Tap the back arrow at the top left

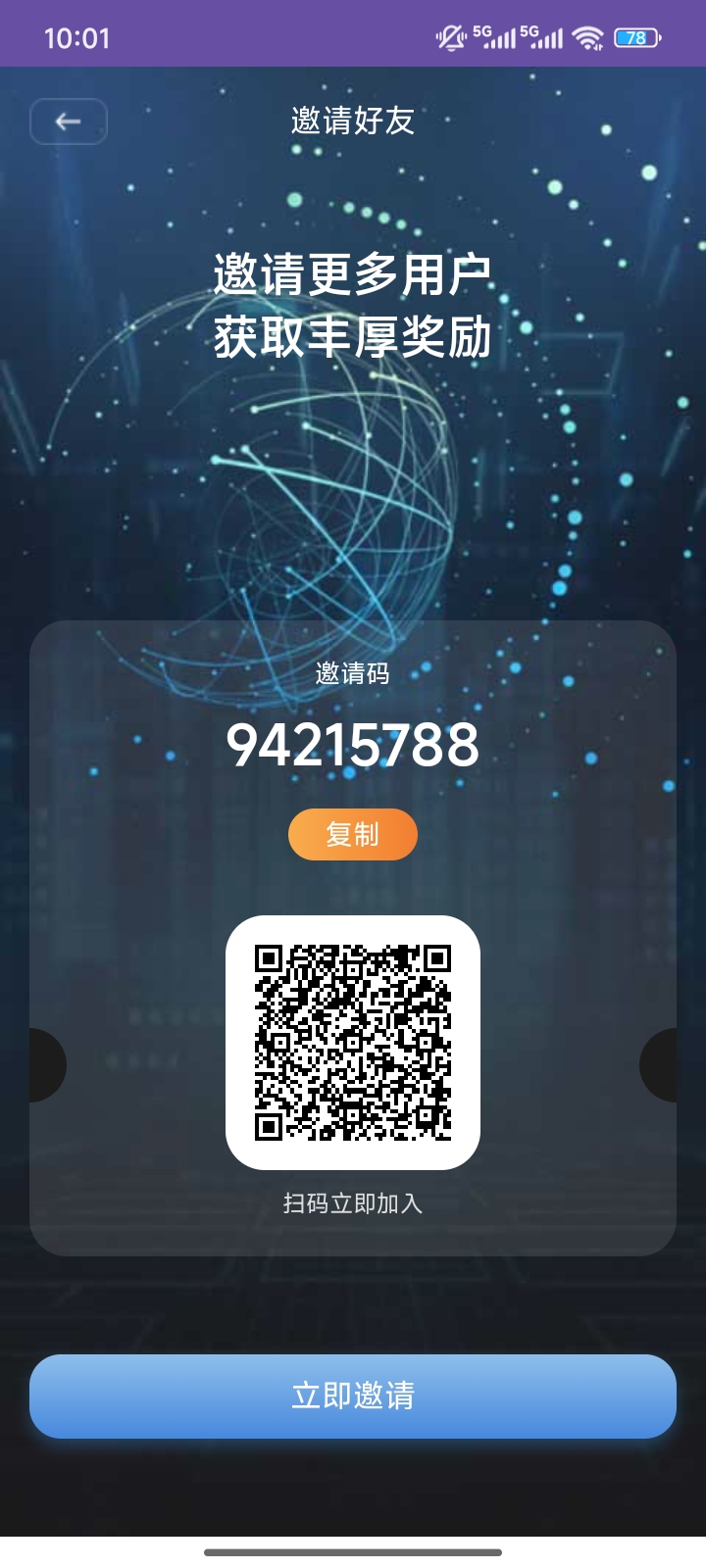(68, 122)
